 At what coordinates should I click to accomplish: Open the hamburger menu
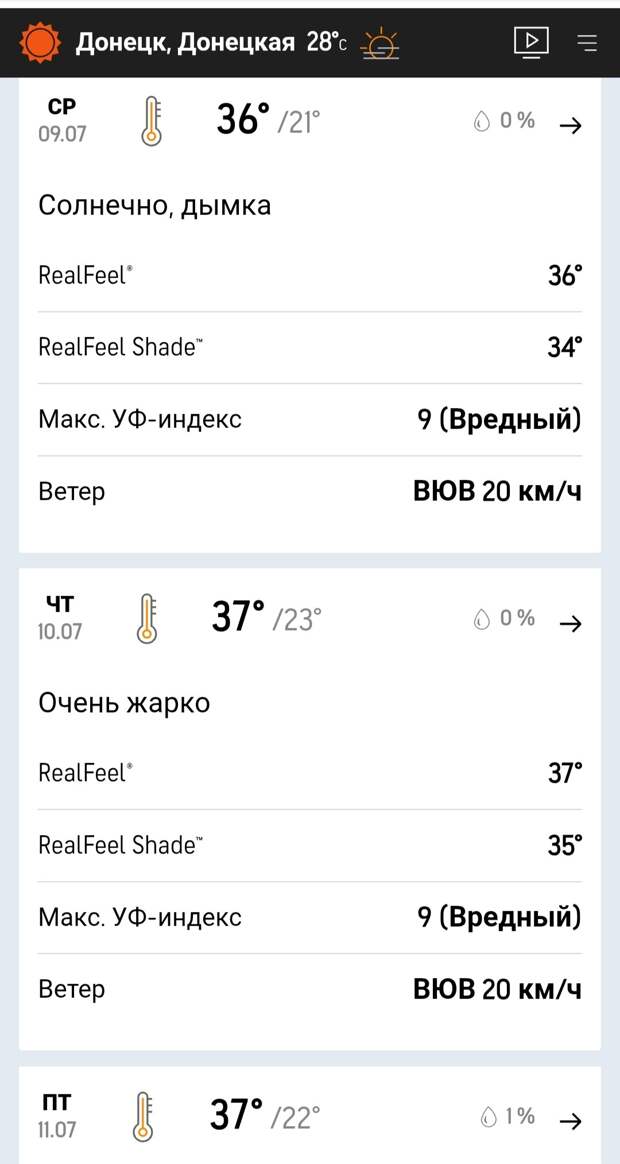(587, 43)
